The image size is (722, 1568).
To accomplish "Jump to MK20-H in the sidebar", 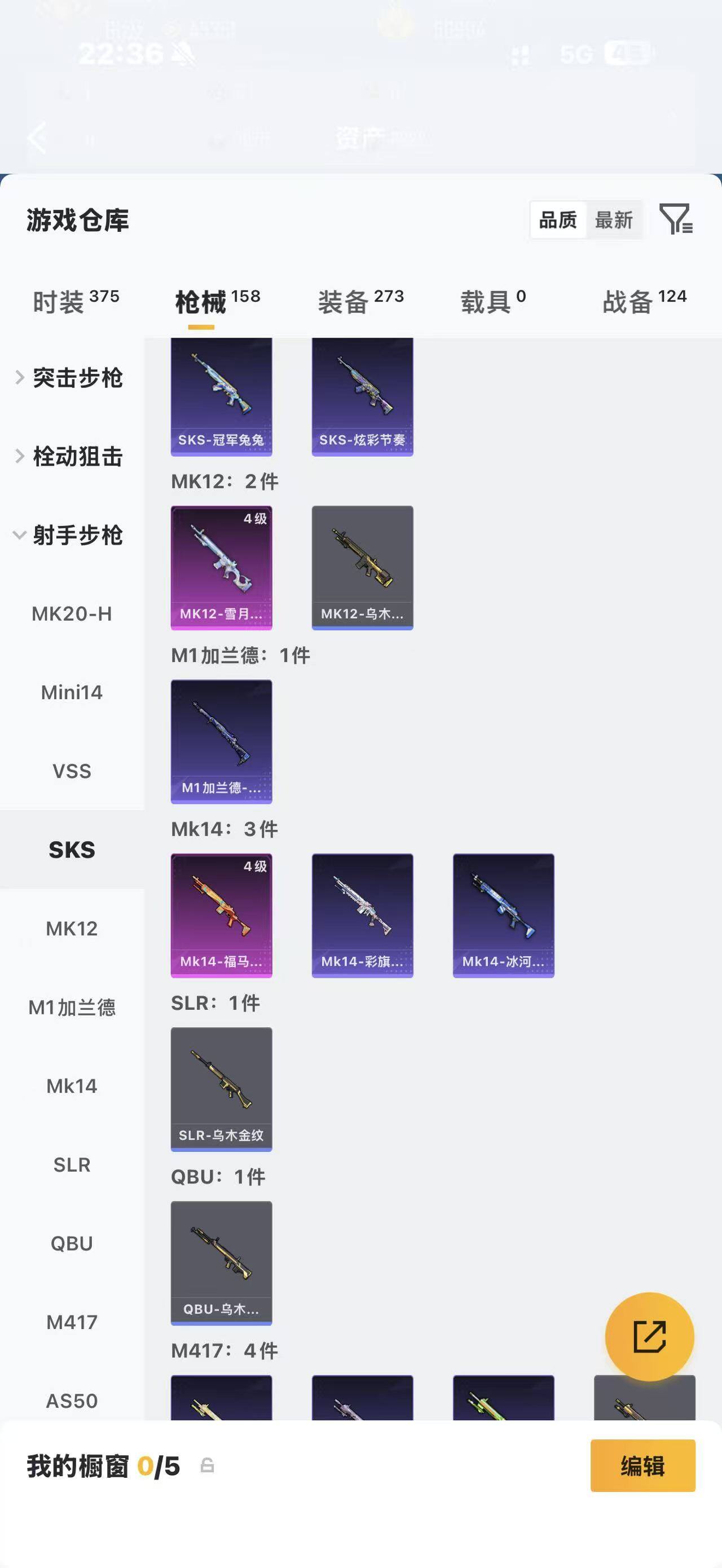I will [x=72, y=613].
